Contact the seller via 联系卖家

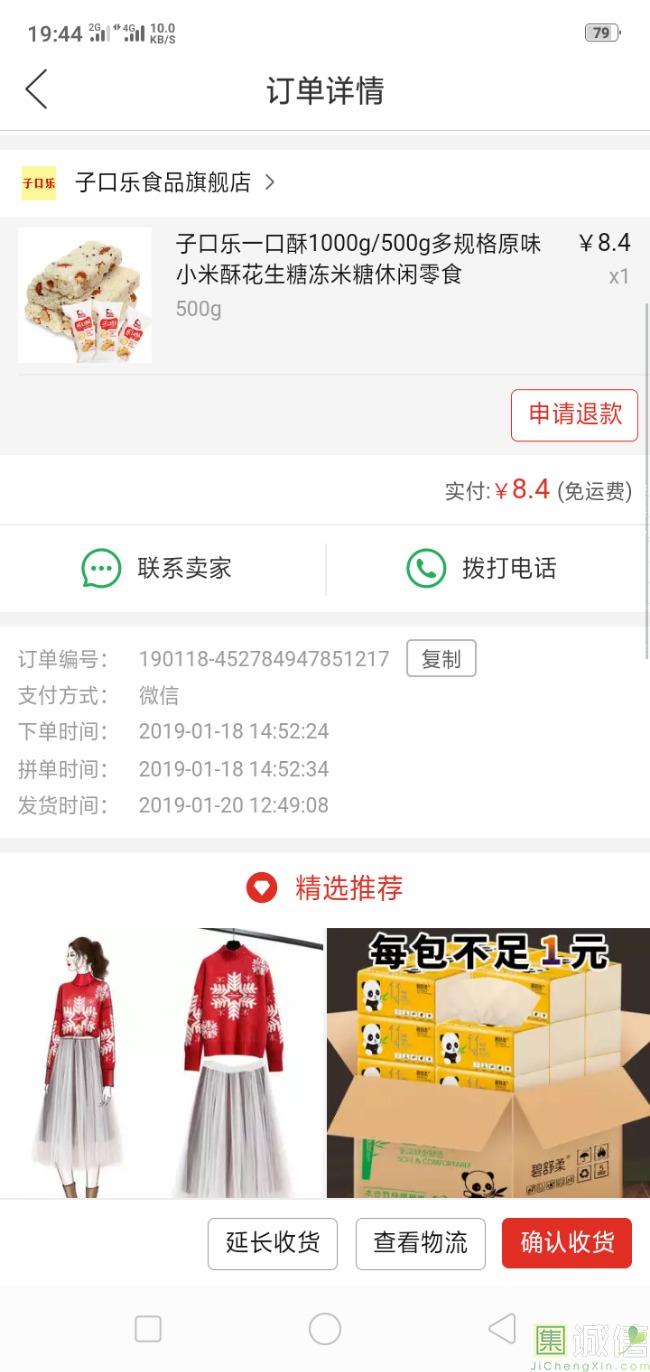(157, 569)
